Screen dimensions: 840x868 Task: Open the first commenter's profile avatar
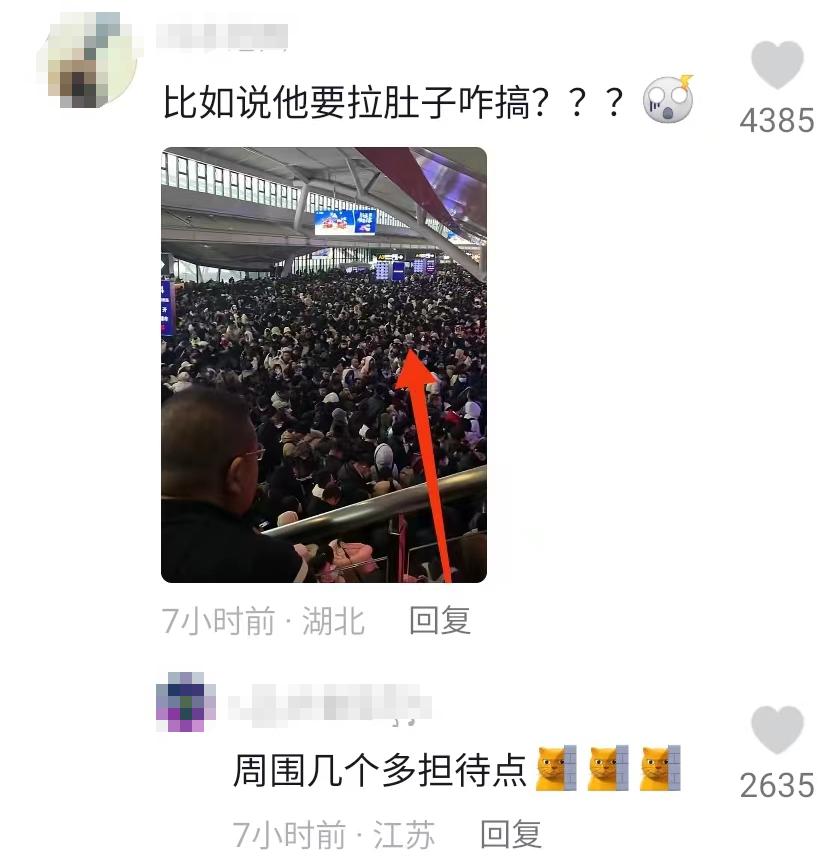87,58
